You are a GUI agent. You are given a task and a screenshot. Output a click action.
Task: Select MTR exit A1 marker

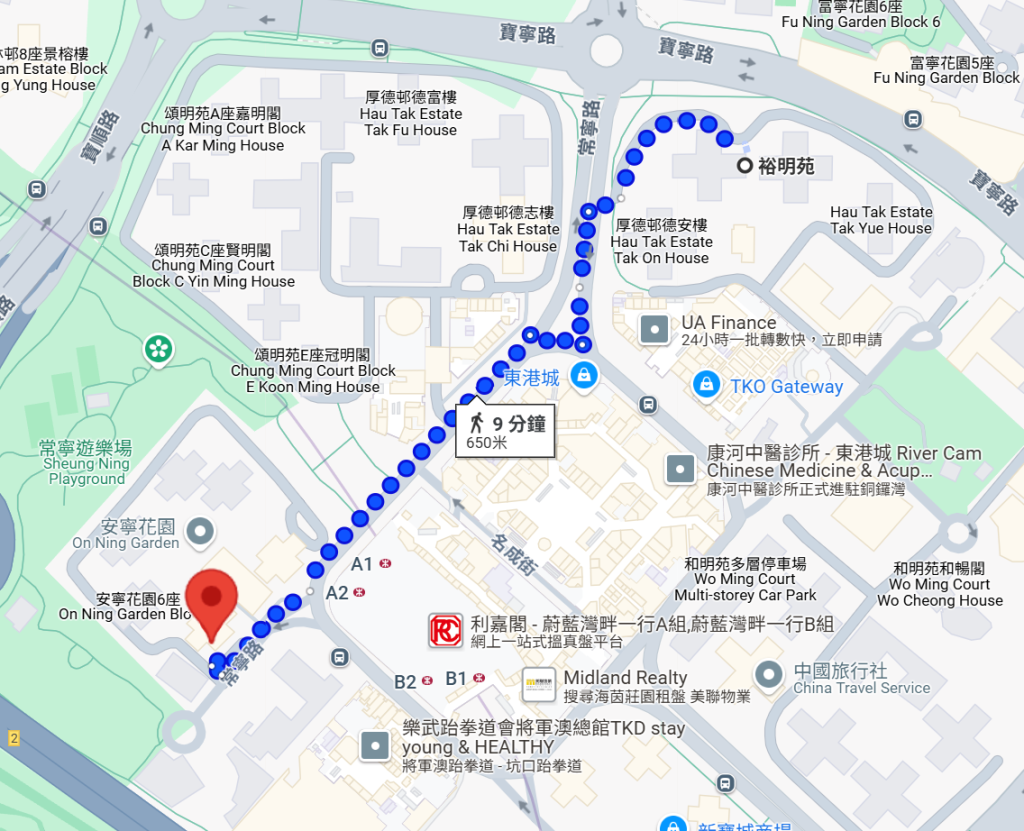[386, 564]
